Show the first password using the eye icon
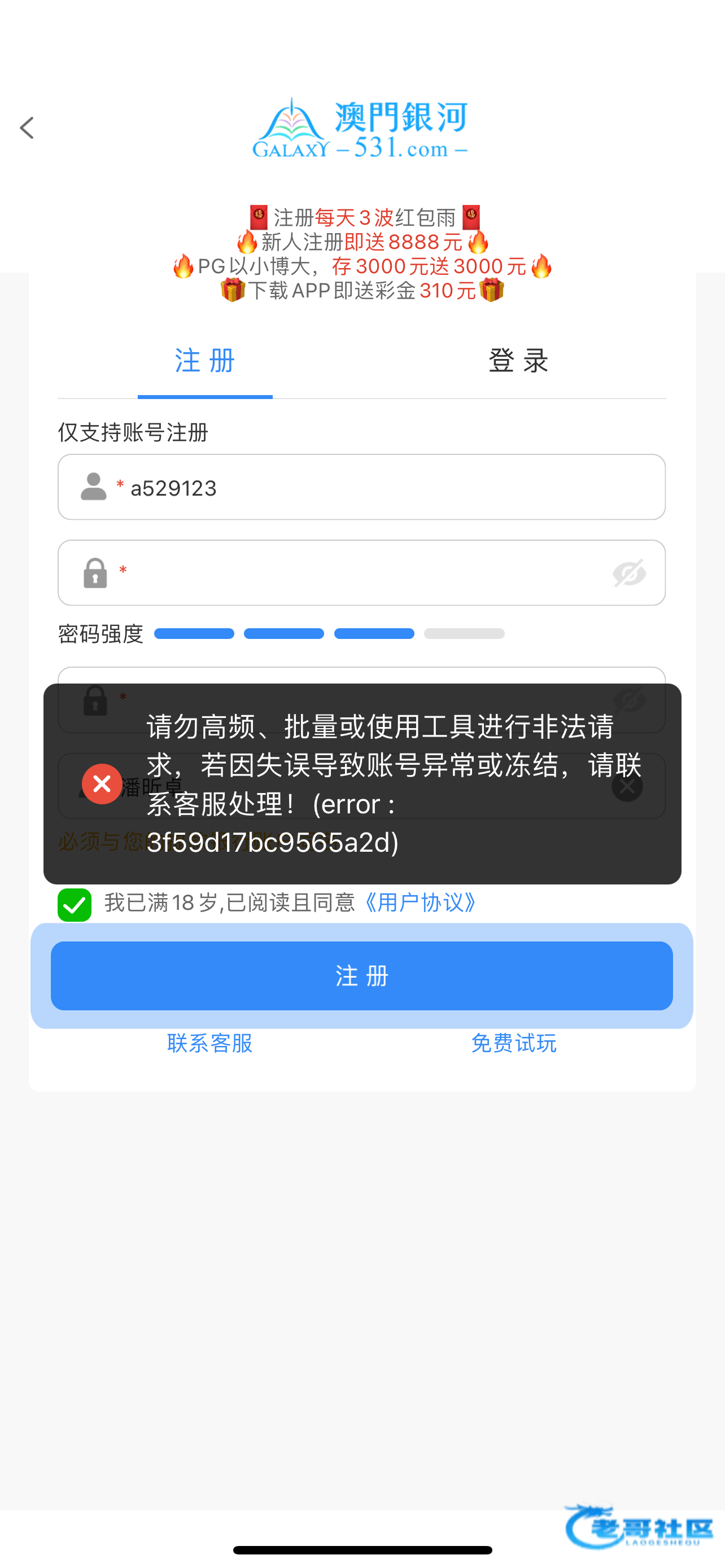725x1568 pixels. point(629,573)
